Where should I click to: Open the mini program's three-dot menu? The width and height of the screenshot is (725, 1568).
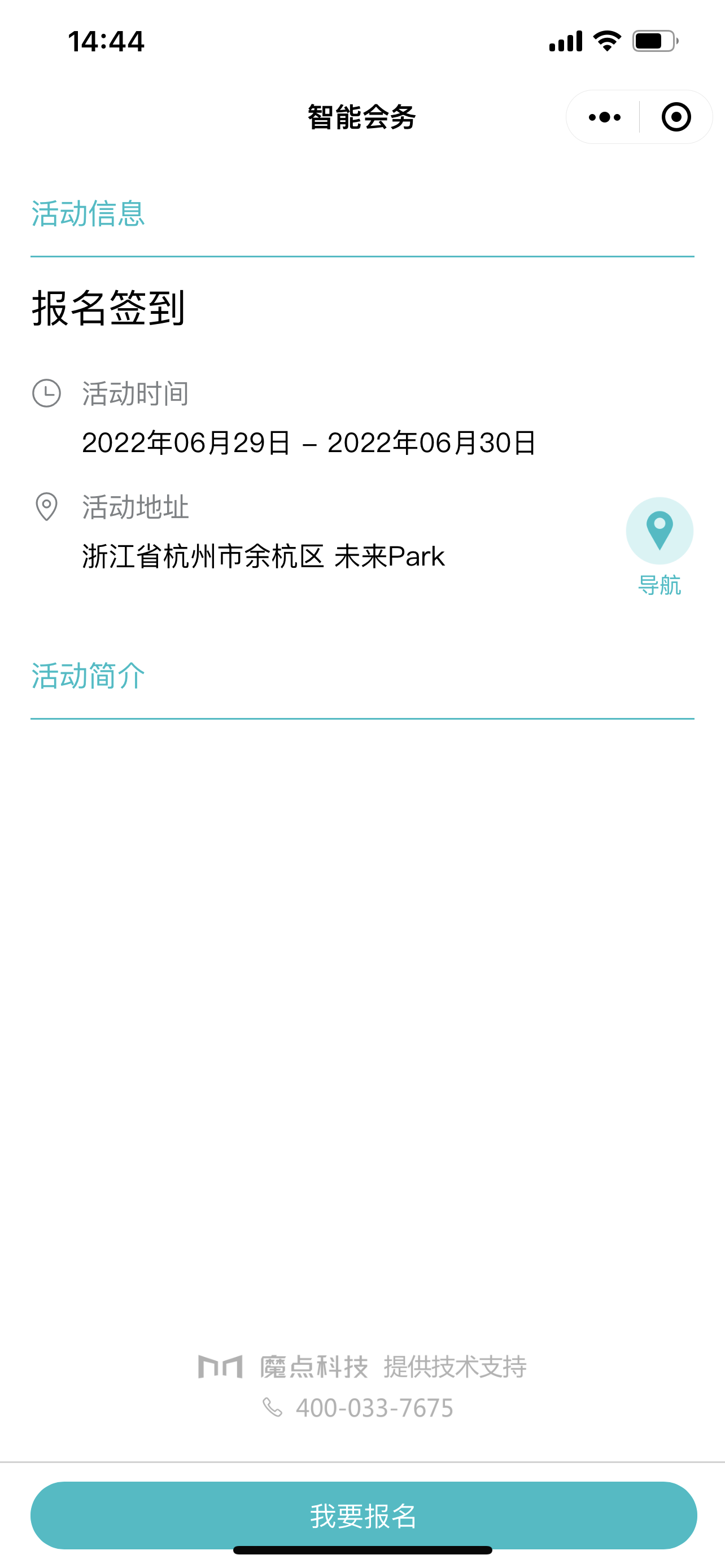pos(604,117)
